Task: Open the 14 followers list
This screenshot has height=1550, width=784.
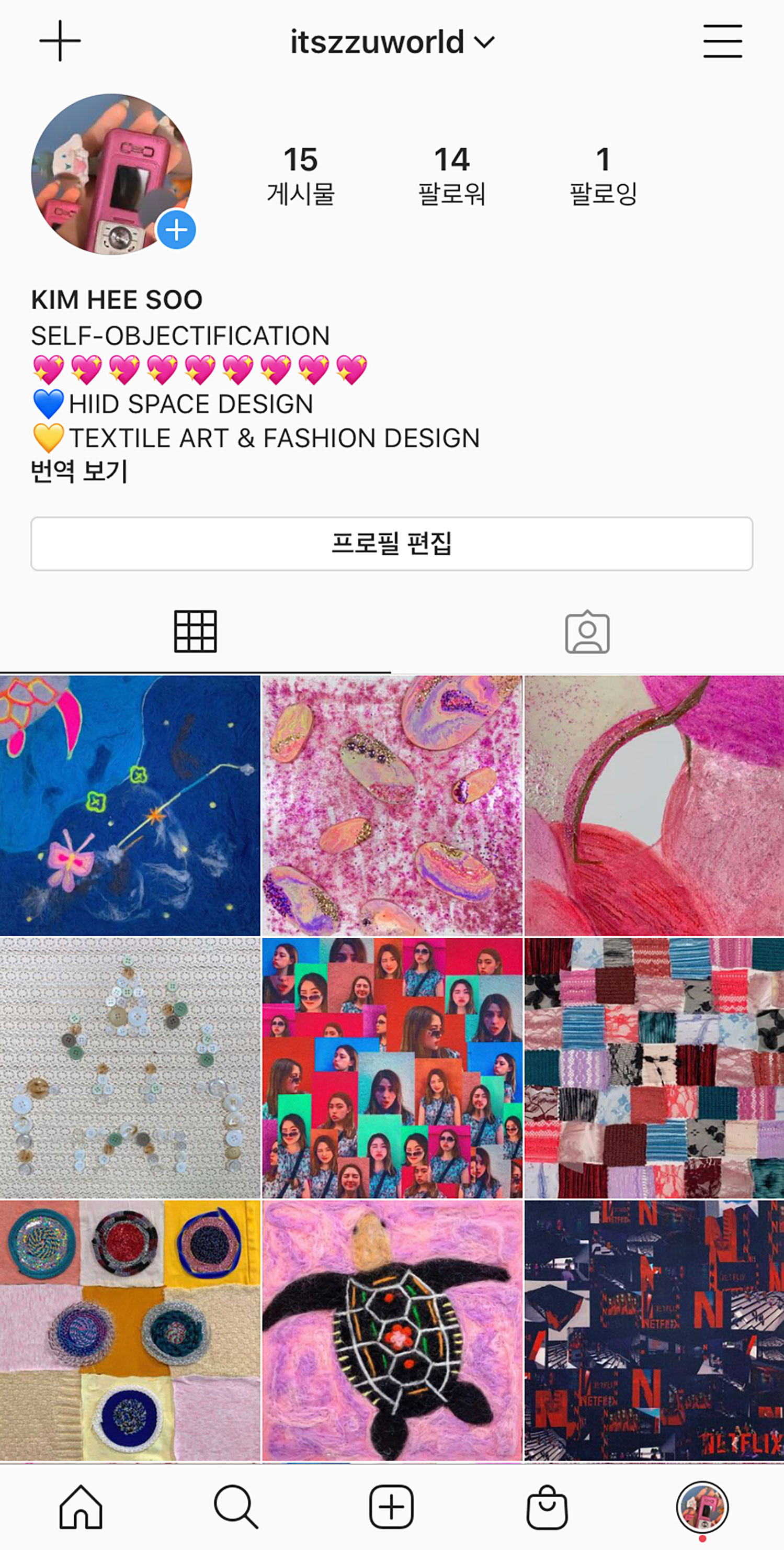Action: pyautogui.click(x=451, y=175)
